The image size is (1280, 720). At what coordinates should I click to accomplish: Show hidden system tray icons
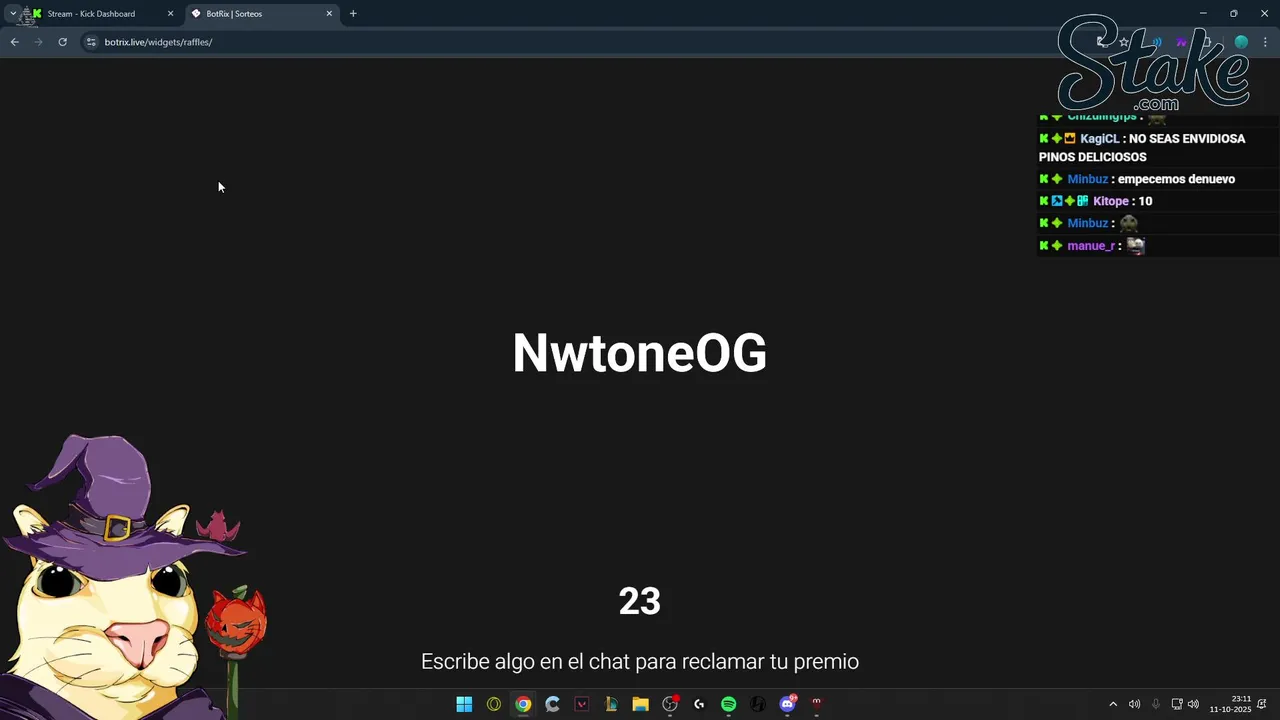[1113, 704]
